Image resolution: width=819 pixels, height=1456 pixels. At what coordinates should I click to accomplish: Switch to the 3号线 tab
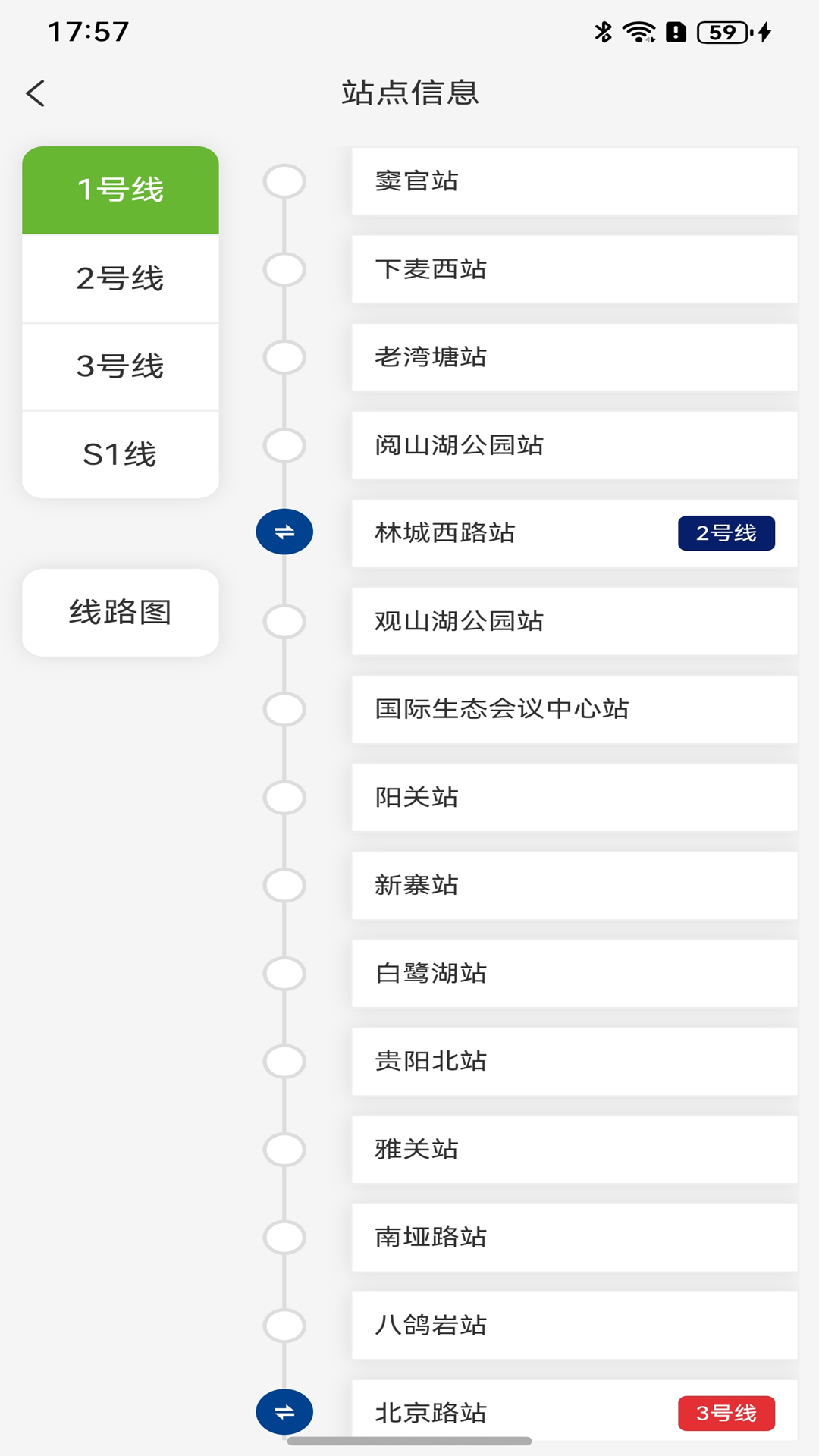120,366
